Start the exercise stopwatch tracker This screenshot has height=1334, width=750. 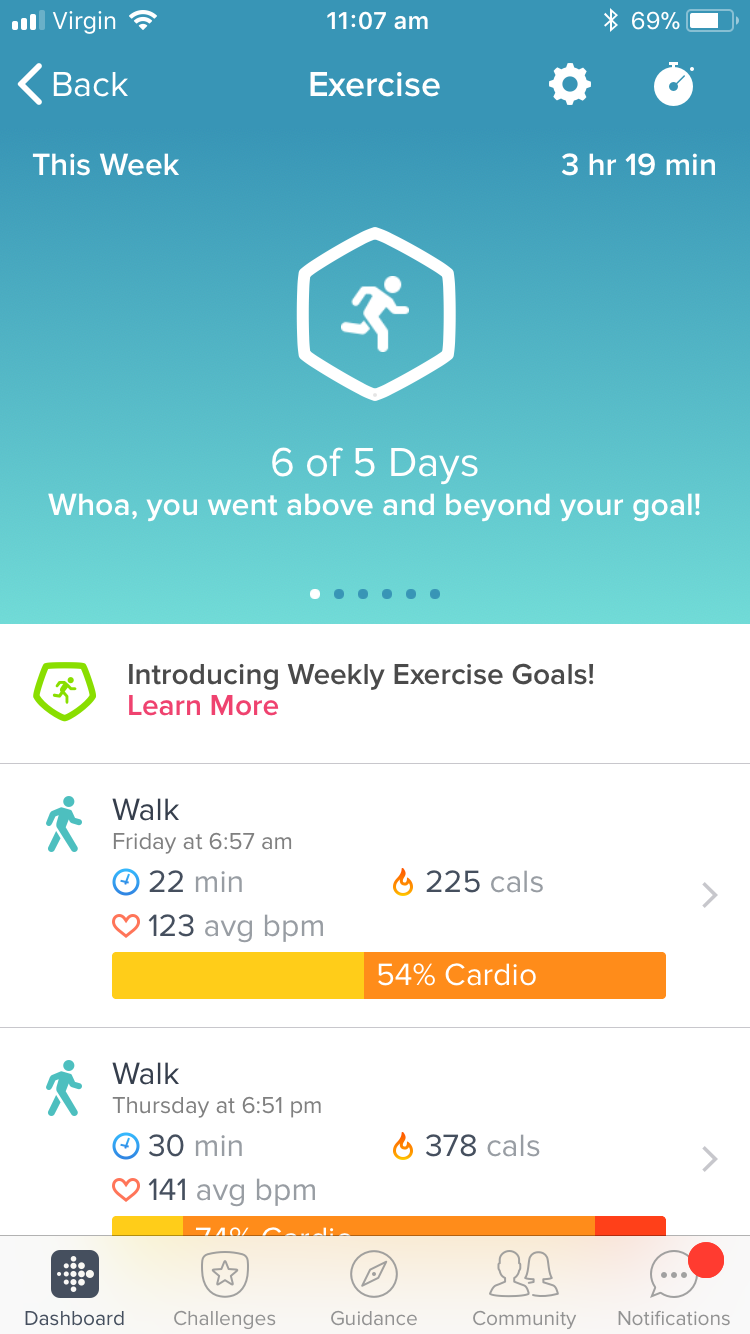coord(674,84)
